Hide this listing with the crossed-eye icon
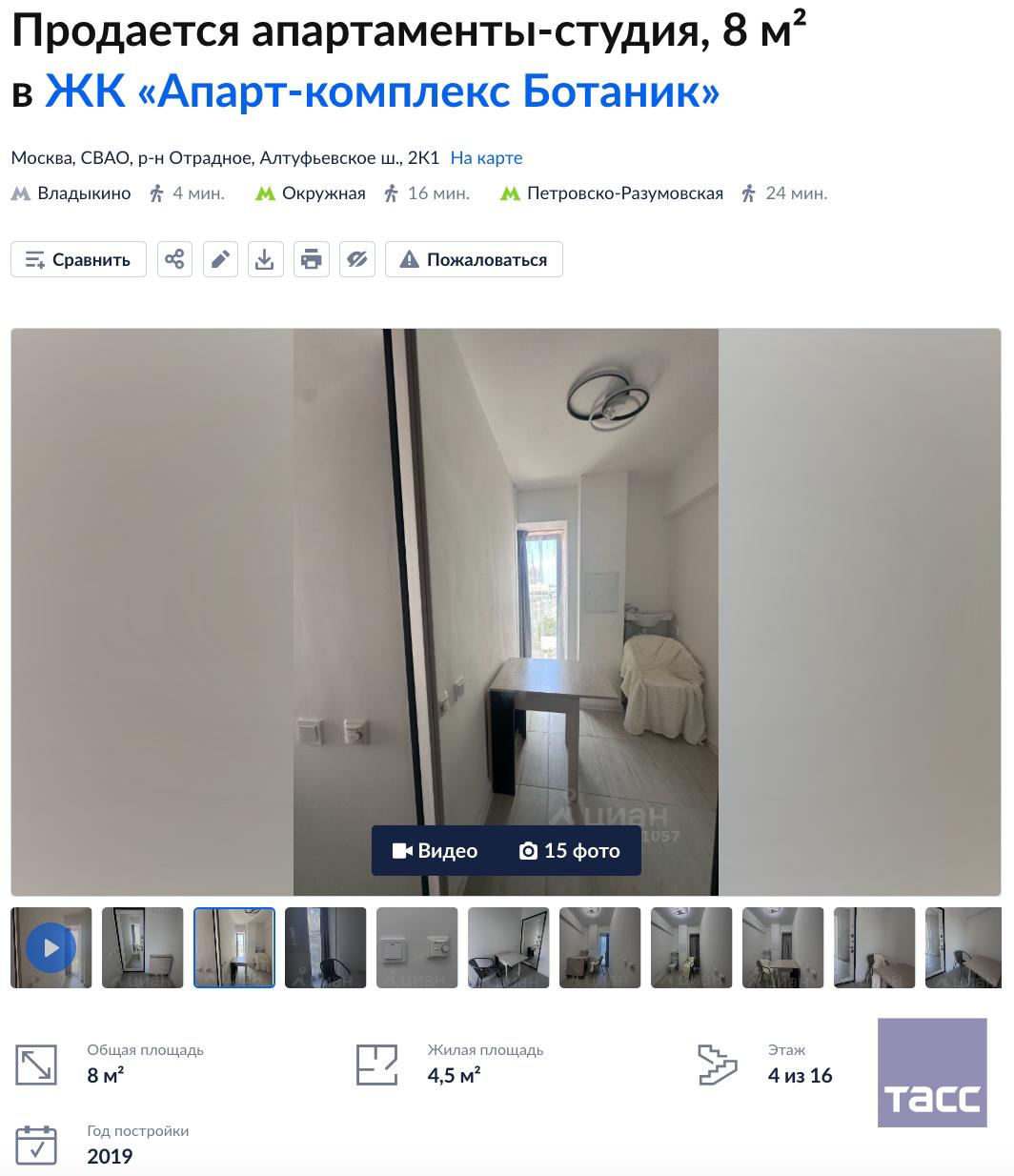The height and width of the screenshot is (1176, 1014). click(x=357, y=259)
